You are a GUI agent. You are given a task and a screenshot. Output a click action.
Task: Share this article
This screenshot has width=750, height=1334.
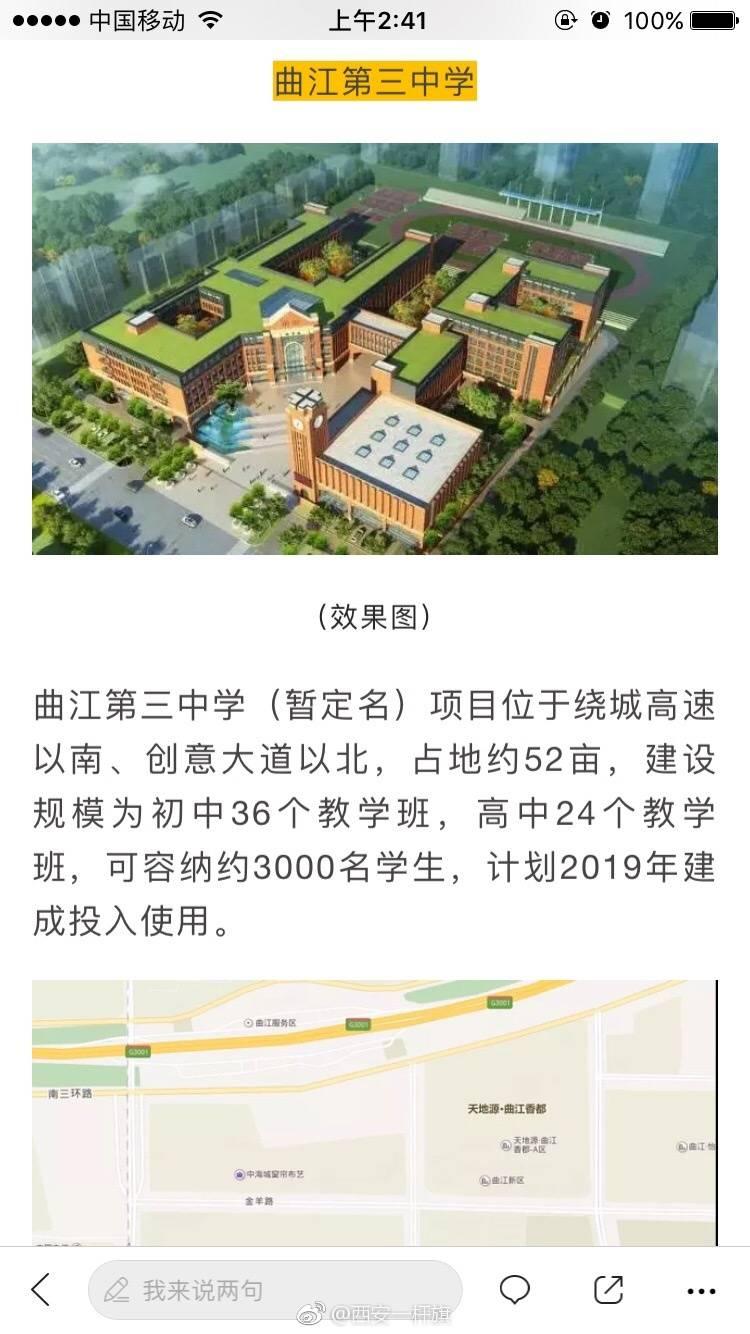608,1290
